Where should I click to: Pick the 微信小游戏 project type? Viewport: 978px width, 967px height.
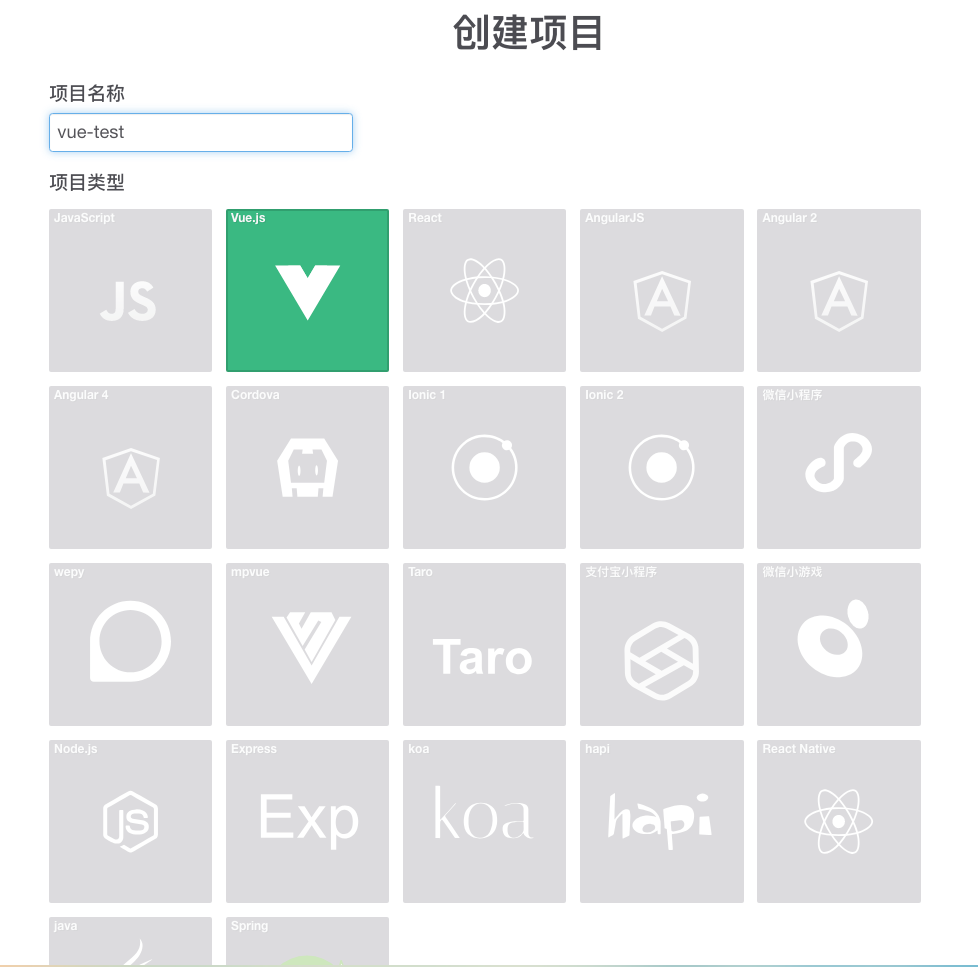pos(838,644)
